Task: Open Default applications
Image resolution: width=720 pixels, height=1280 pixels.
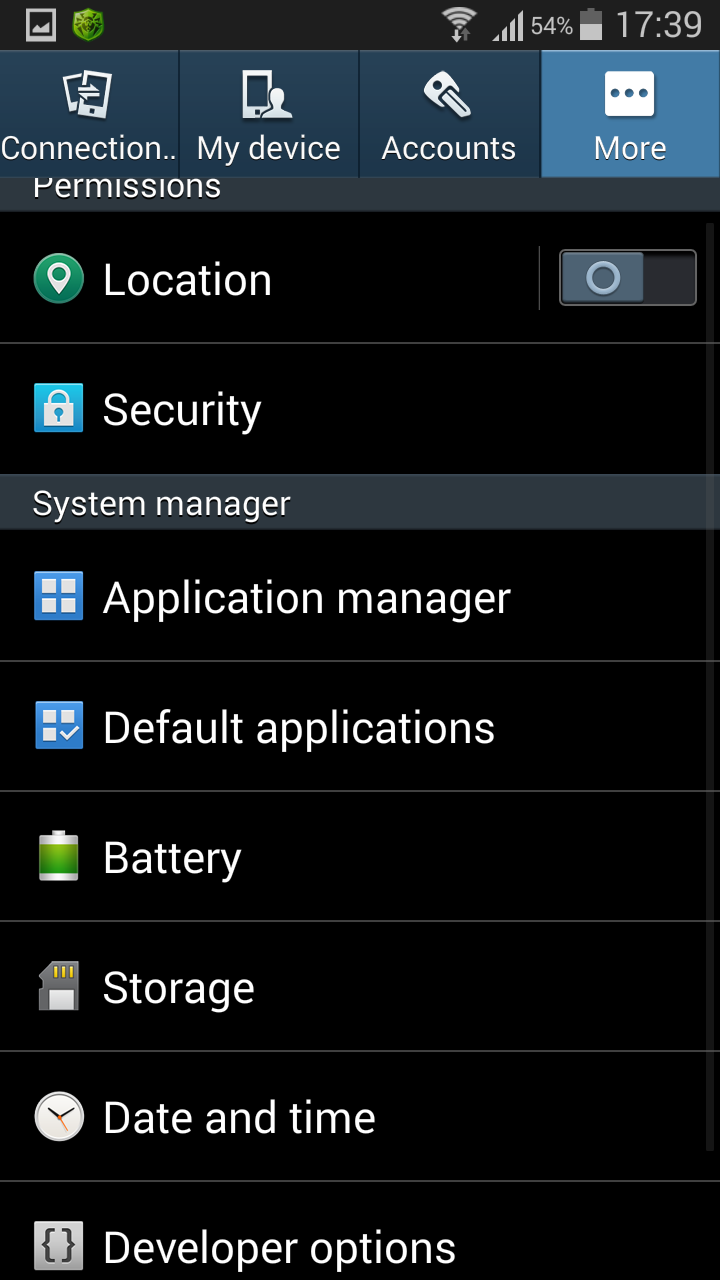Action: (x=298, y=728)
